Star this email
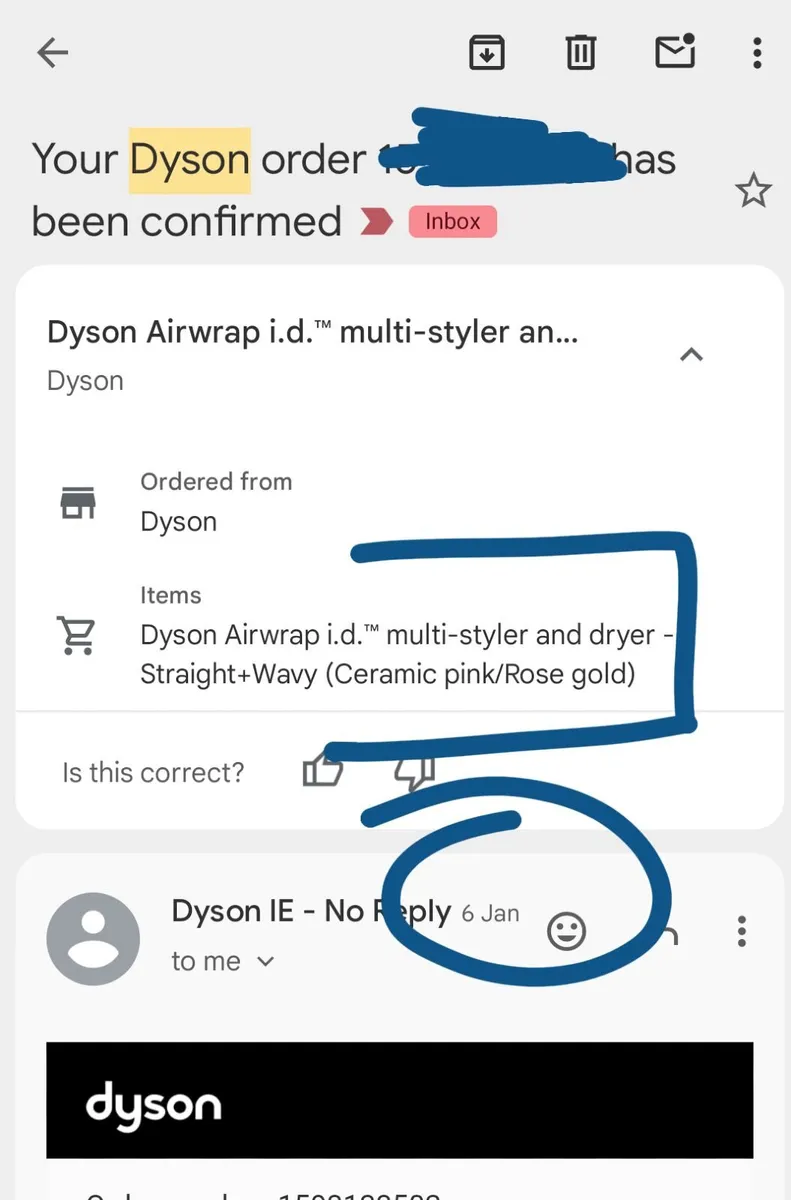This screenshot has height=1200, width=791. 753,190
